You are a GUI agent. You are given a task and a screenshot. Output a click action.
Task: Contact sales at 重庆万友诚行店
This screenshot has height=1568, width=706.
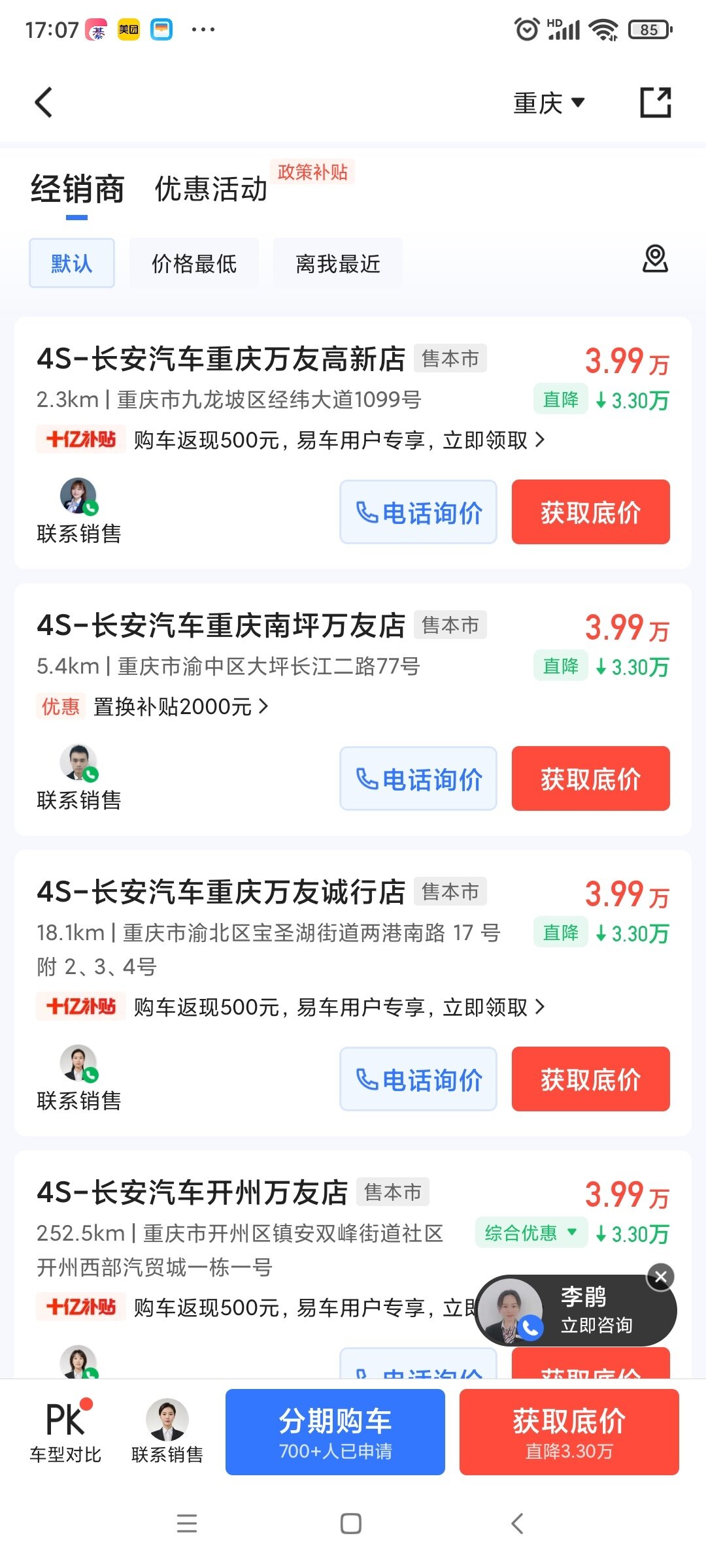coord(78,1078)
